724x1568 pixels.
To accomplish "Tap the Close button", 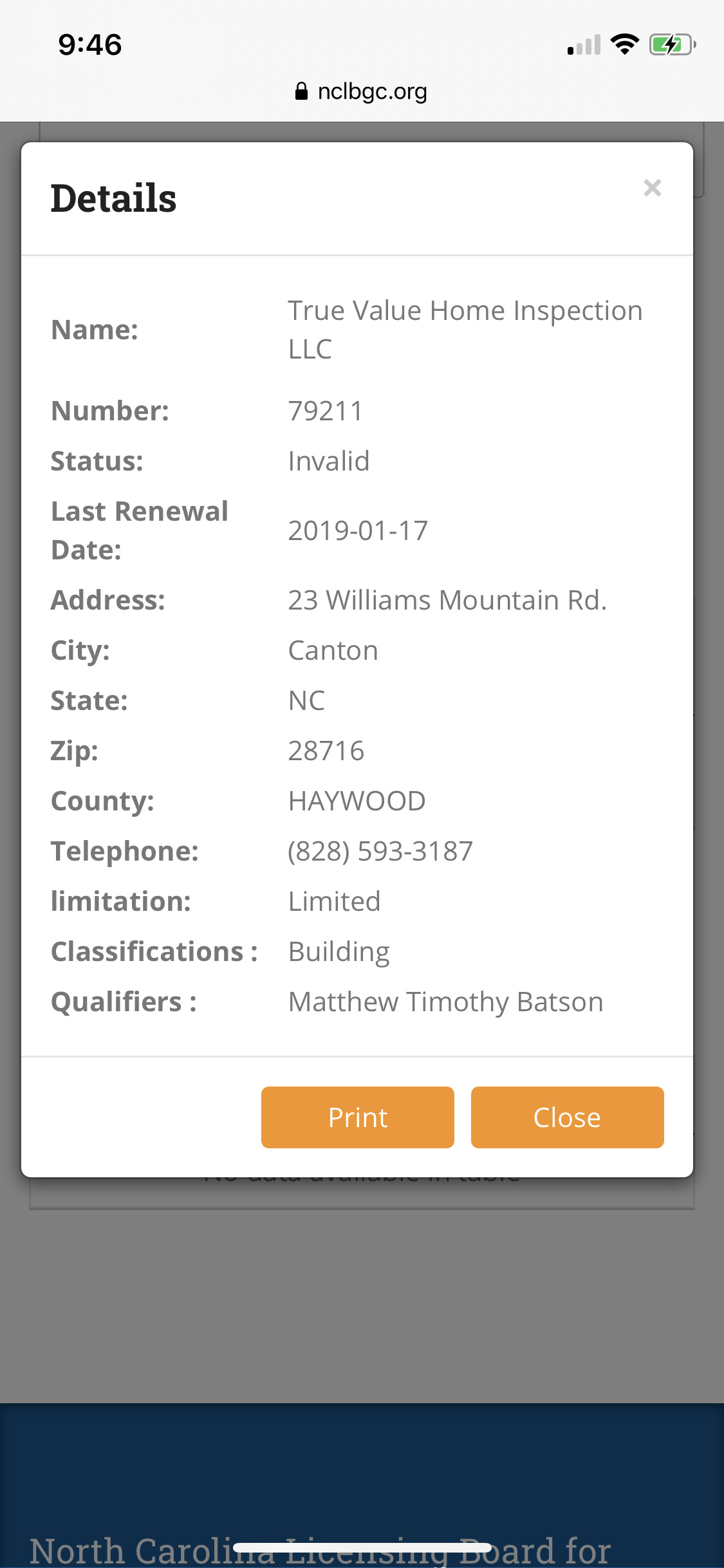I will [567, 1117].
